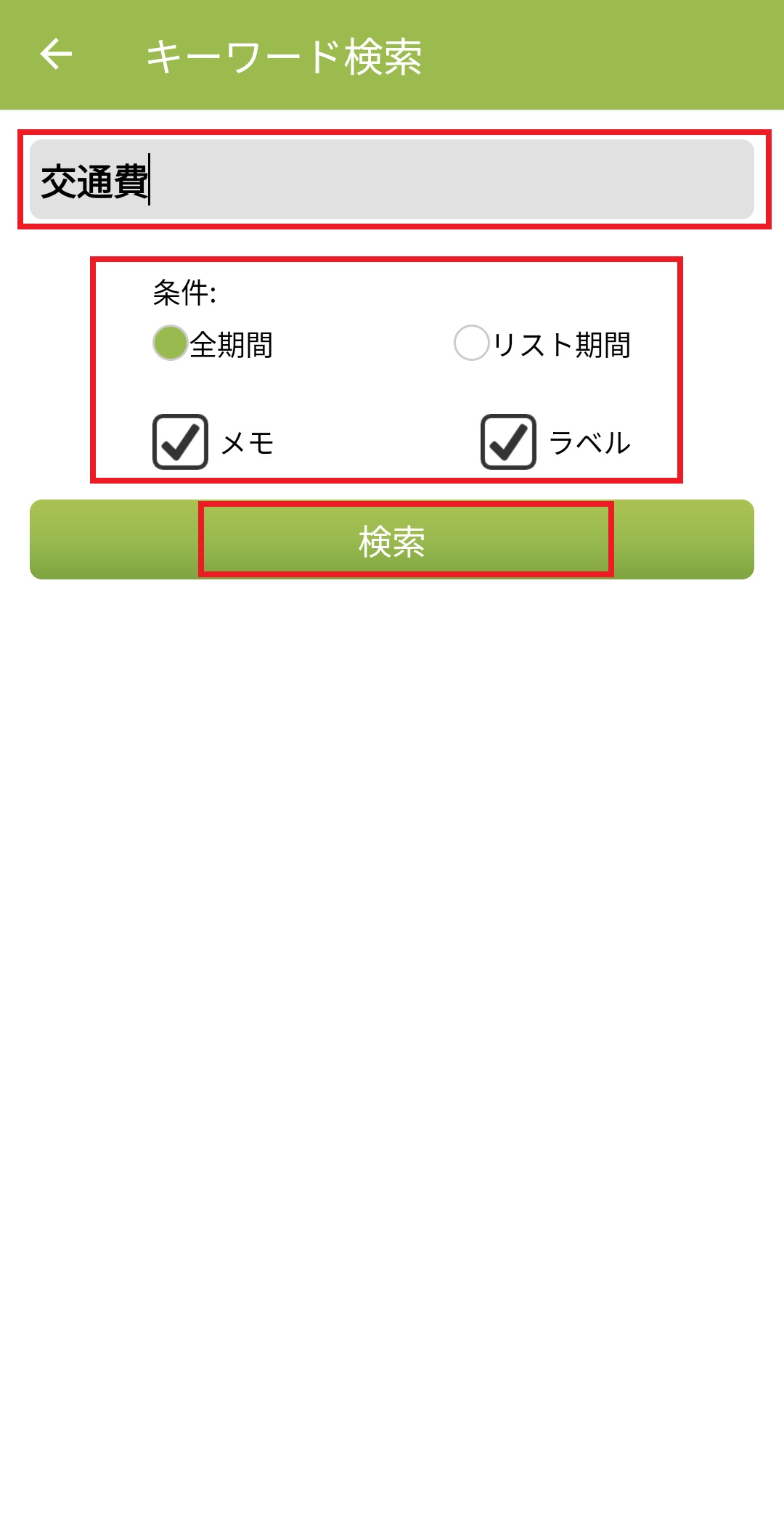Start the search with the 検索 button
The image size is (784, 1540).
[392, 540]
